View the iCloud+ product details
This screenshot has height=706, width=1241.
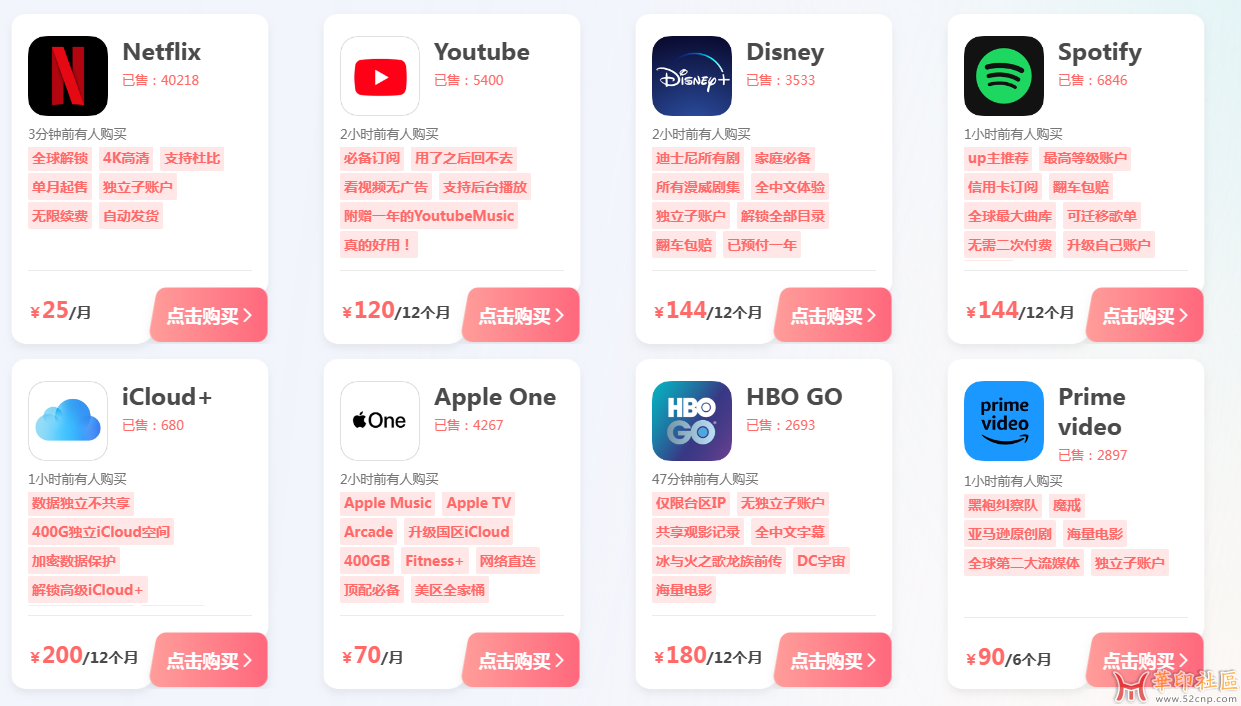point(167,397)
